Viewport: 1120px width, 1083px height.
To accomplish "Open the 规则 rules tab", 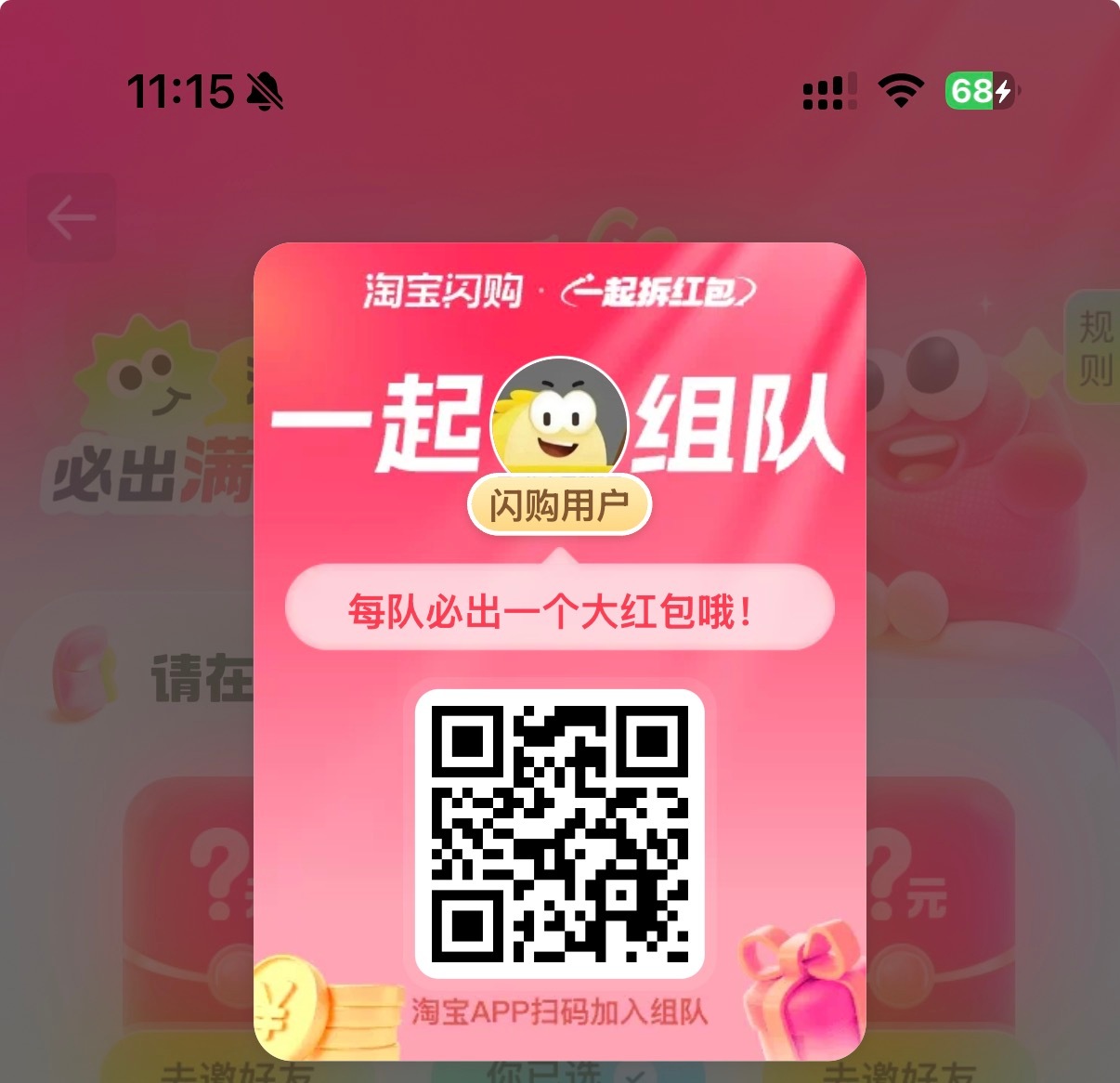I will [1094, 347].
